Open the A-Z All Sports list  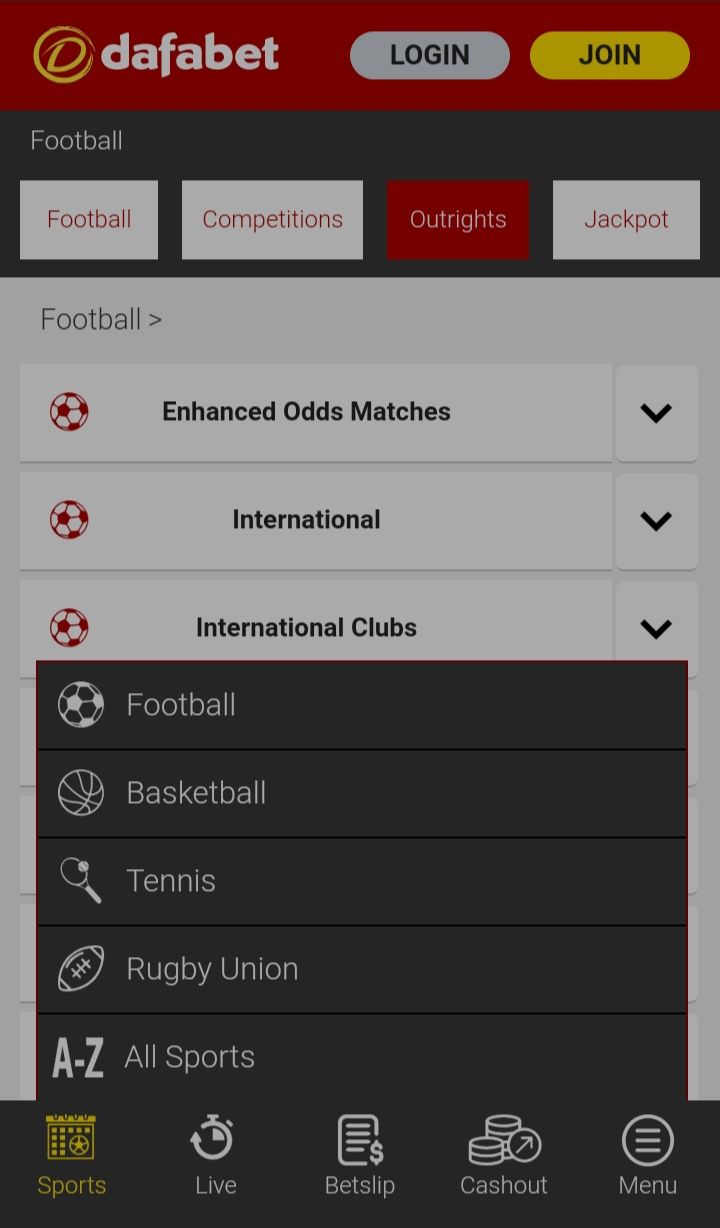pos(362,1057)
